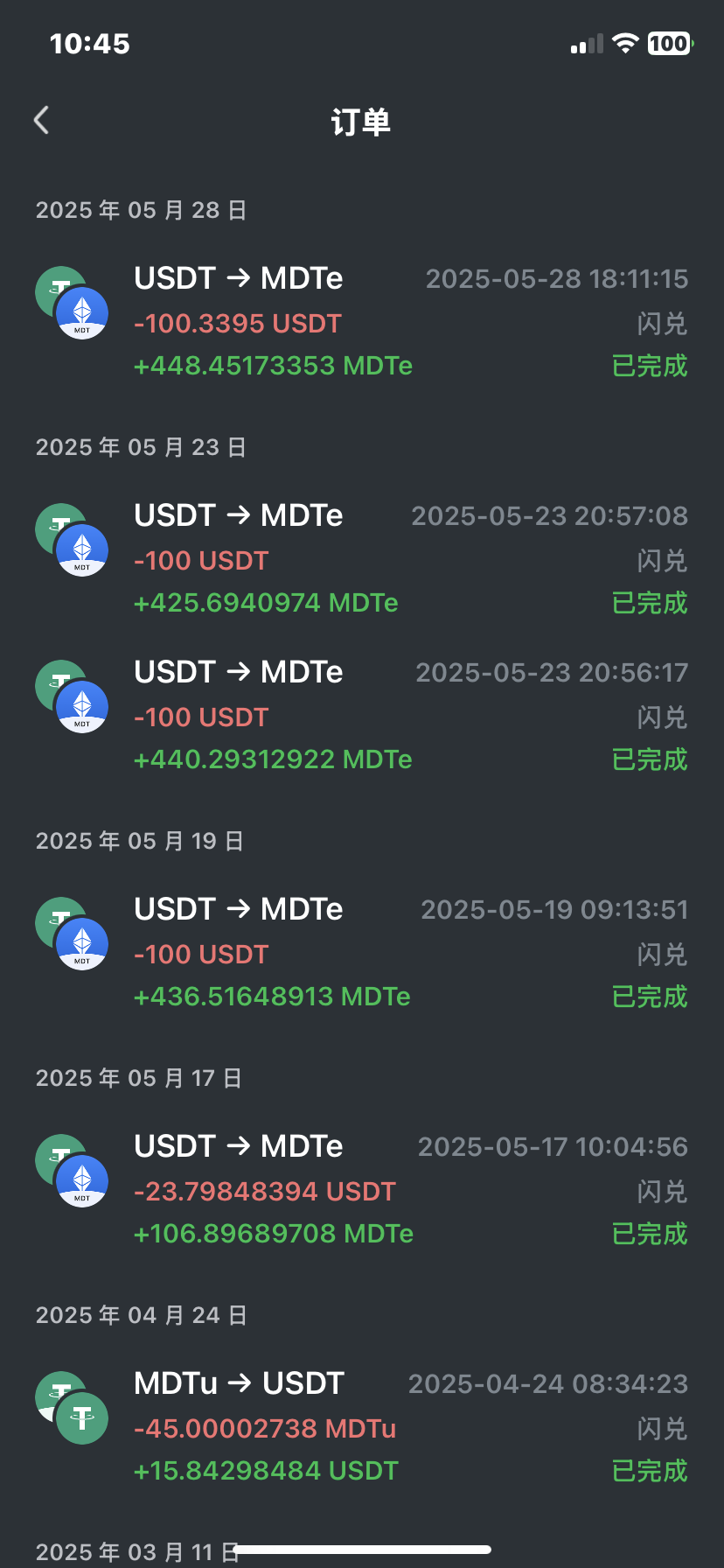Viewport: 724px width, 1568px height.
Task: View the order timestamped 2025-05-23 20:56:17
Action: point(362,716)
